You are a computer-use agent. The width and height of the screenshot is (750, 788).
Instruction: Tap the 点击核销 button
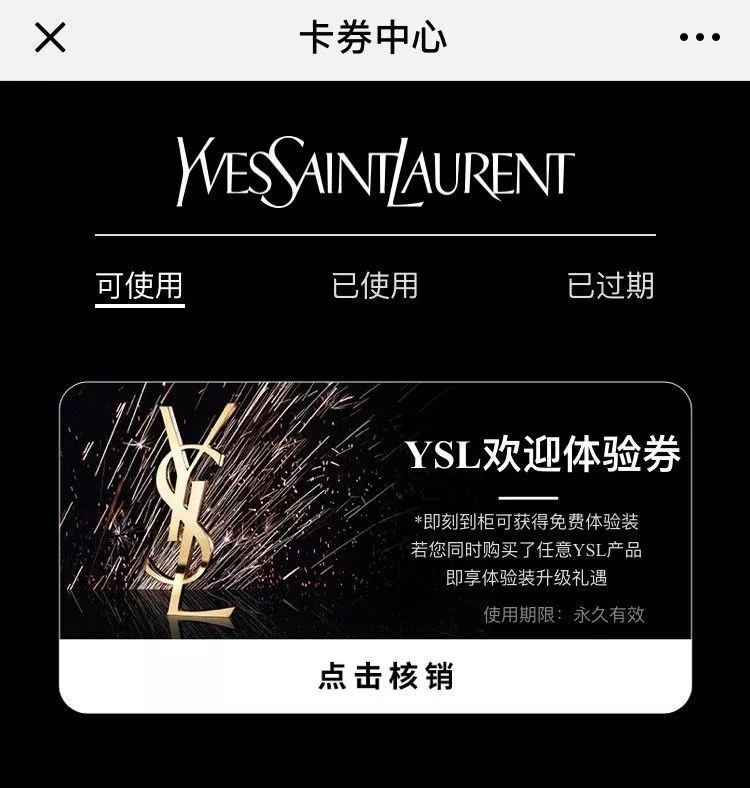375,677
